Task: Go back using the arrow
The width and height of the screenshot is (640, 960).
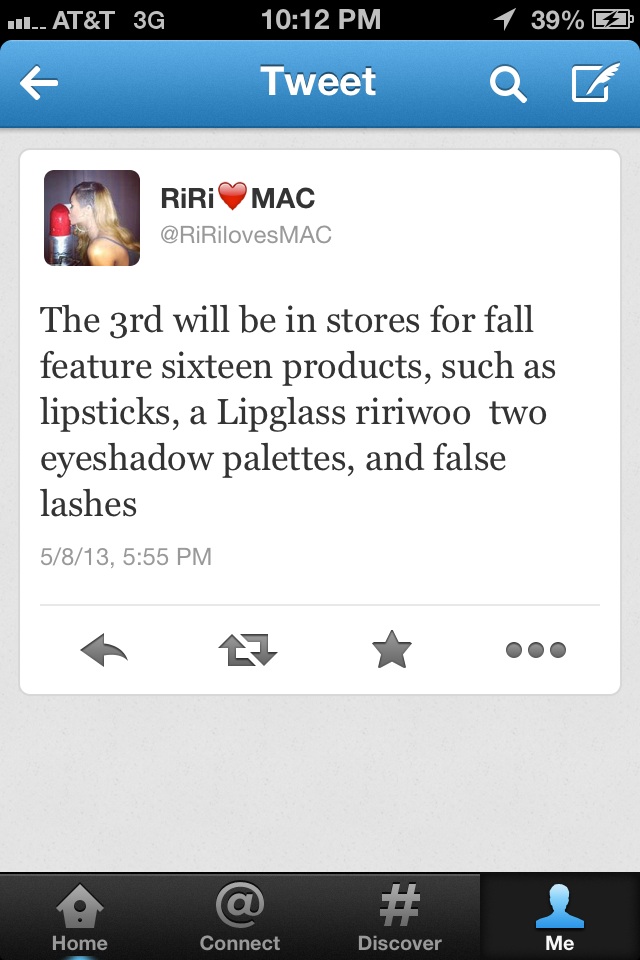Action: tap(39, 85)
